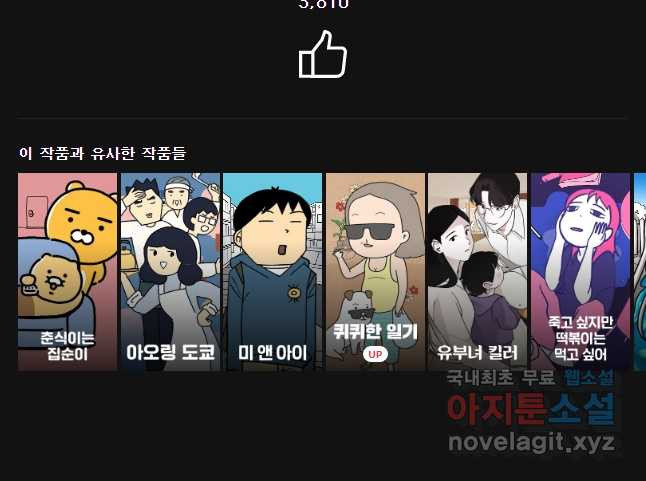The image size is (646, 481).
Task: Open 죽고 싶지만 떡볶이는 먹고 싶어
Action: click(x=579, y=272)
